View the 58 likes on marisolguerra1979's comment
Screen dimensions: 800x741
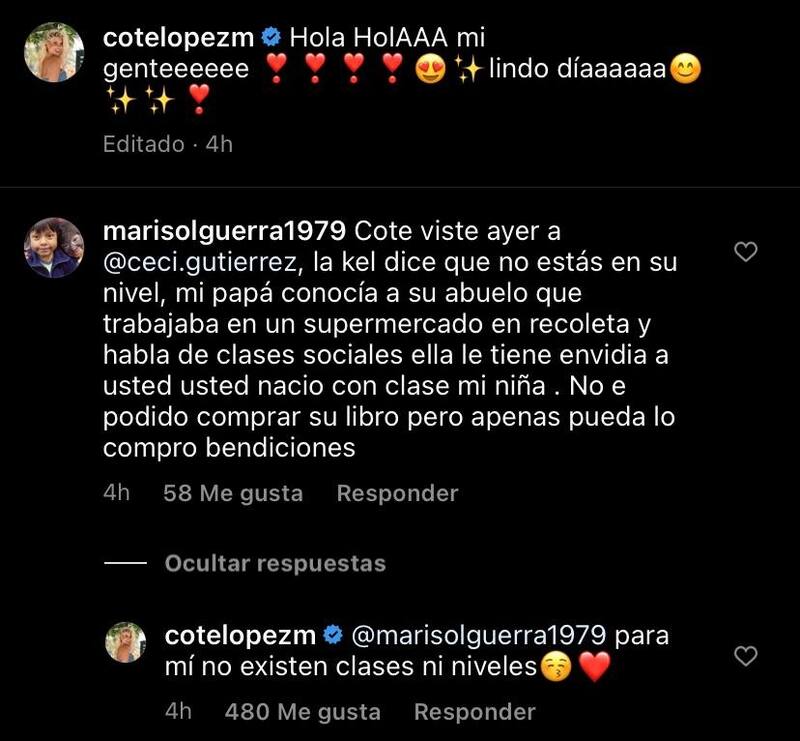point(232,493)
